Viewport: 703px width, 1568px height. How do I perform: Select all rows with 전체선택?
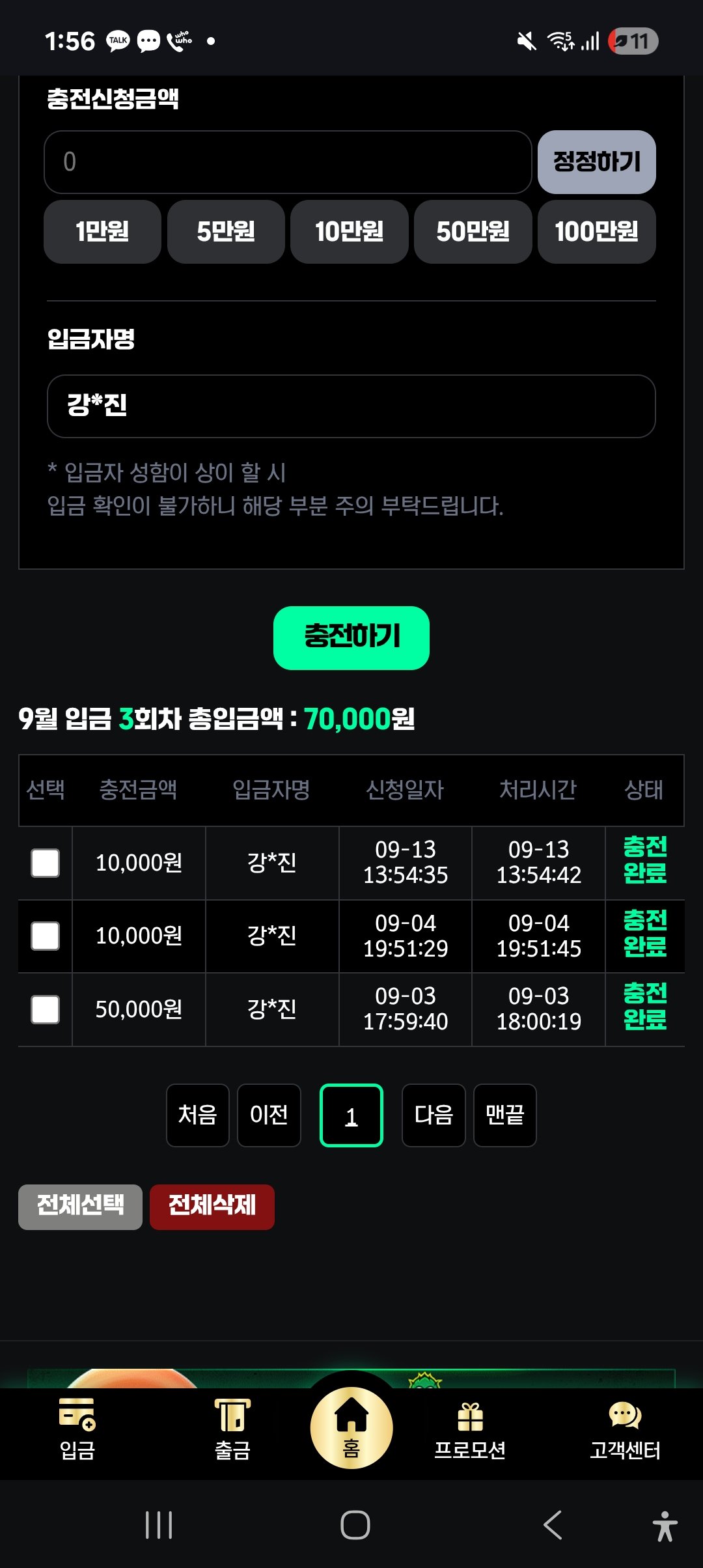click(x=80, y=1207)
